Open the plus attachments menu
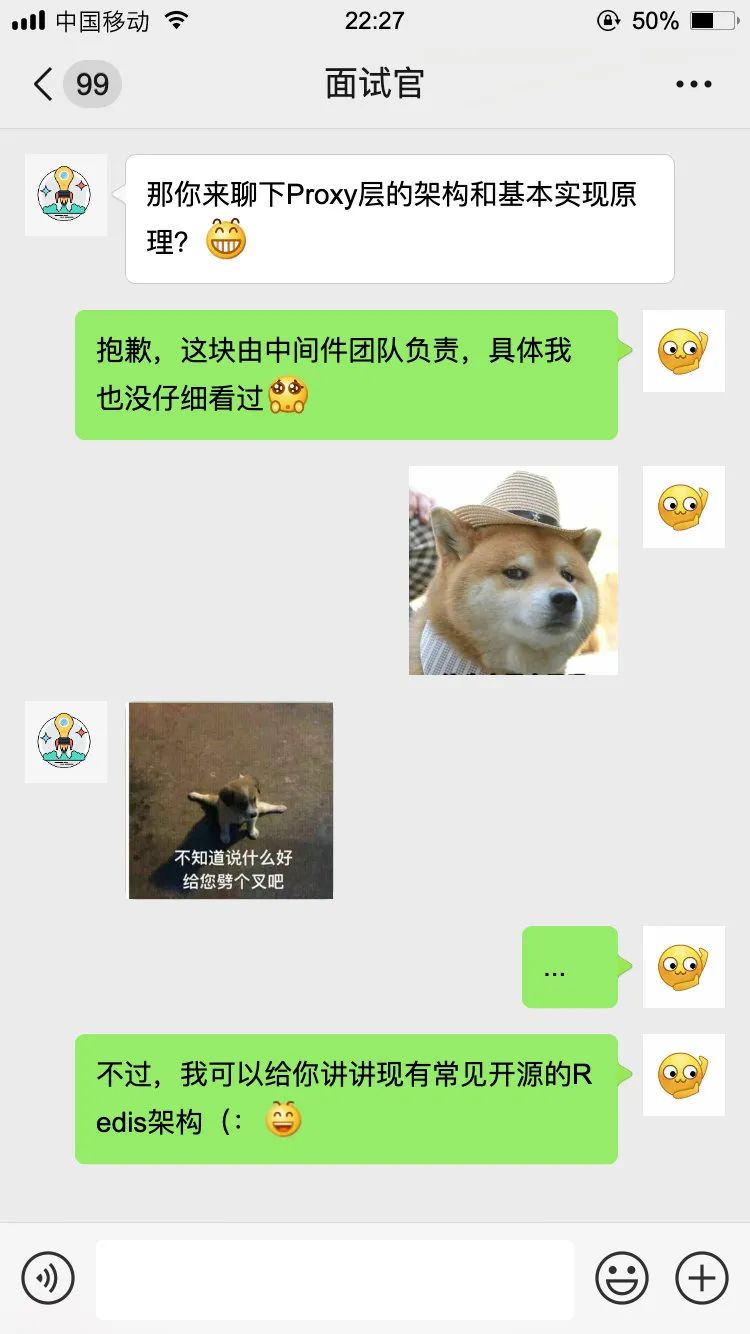This screenshot has height=1334, width=750. (x=702, y=1278)
